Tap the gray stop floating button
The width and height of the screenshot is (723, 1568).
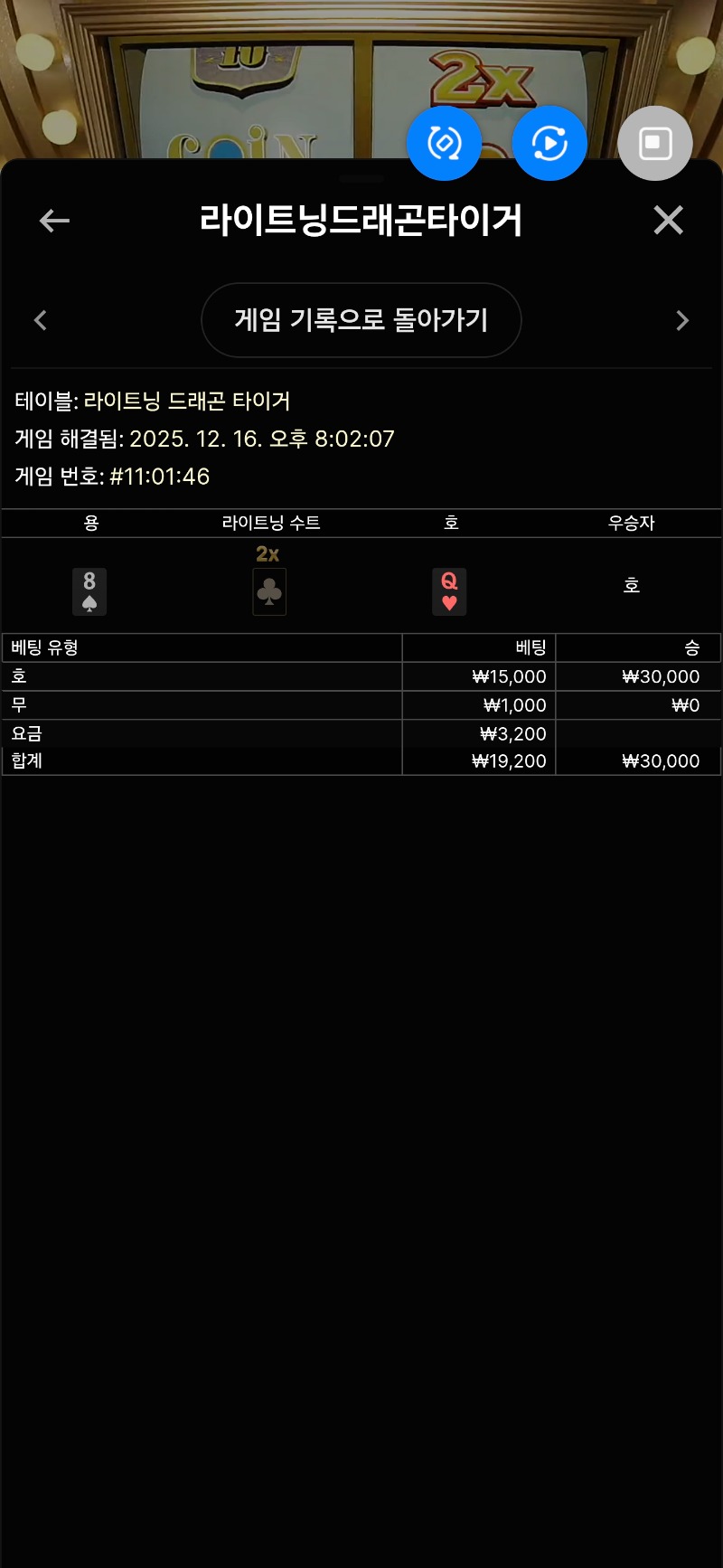(x=654, y=143)
